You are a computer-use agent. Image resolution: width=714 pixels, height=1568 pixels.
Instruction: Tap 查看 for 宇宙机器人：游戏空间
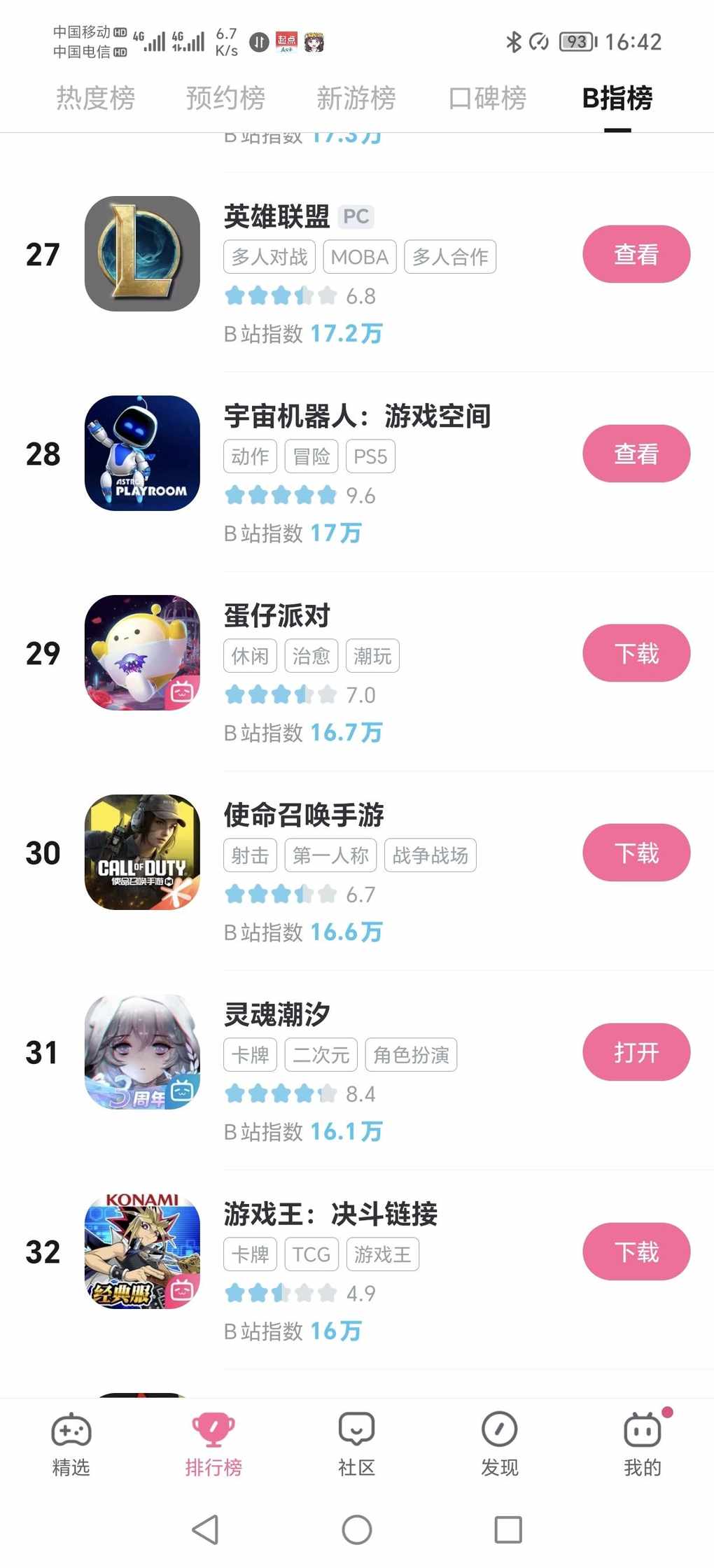click(x=636, y=454)
